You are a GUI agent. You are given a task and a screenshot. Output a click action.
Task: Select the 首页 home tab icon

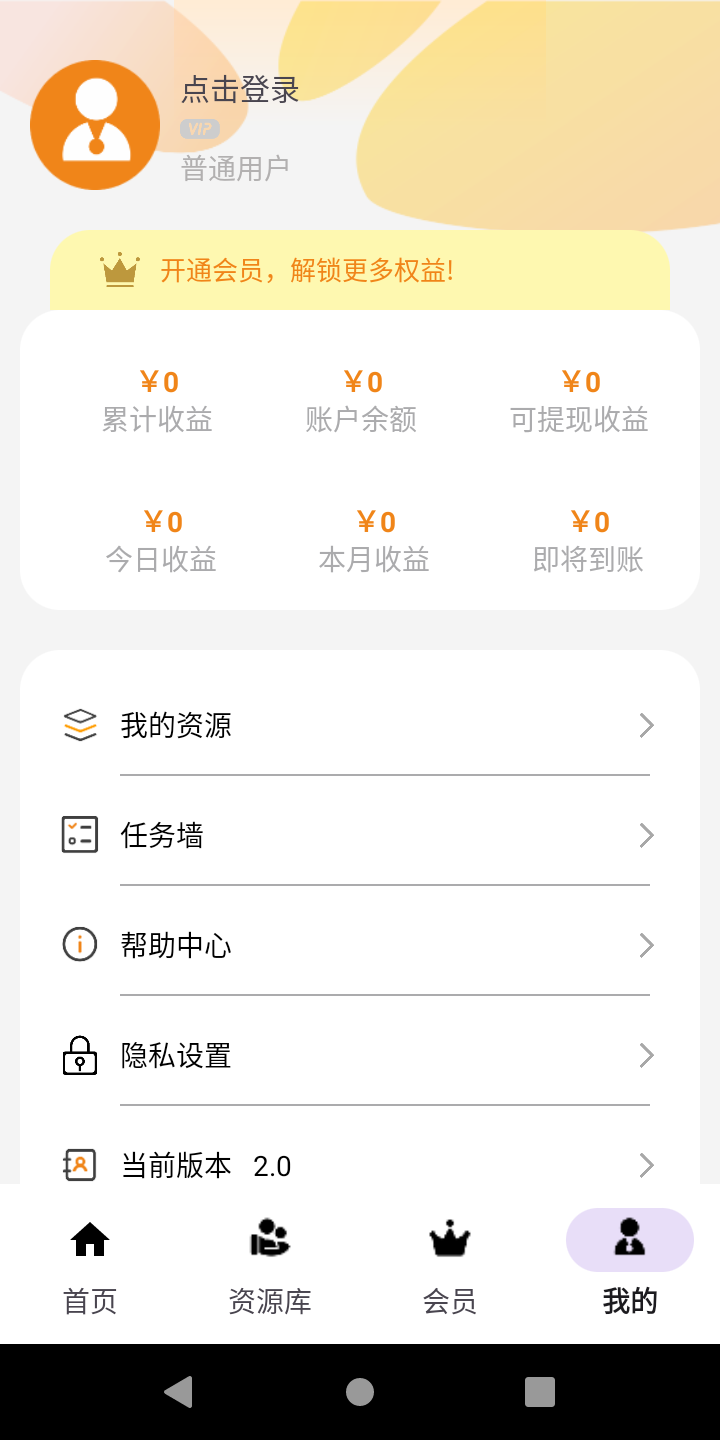(x=90, y=1238)
